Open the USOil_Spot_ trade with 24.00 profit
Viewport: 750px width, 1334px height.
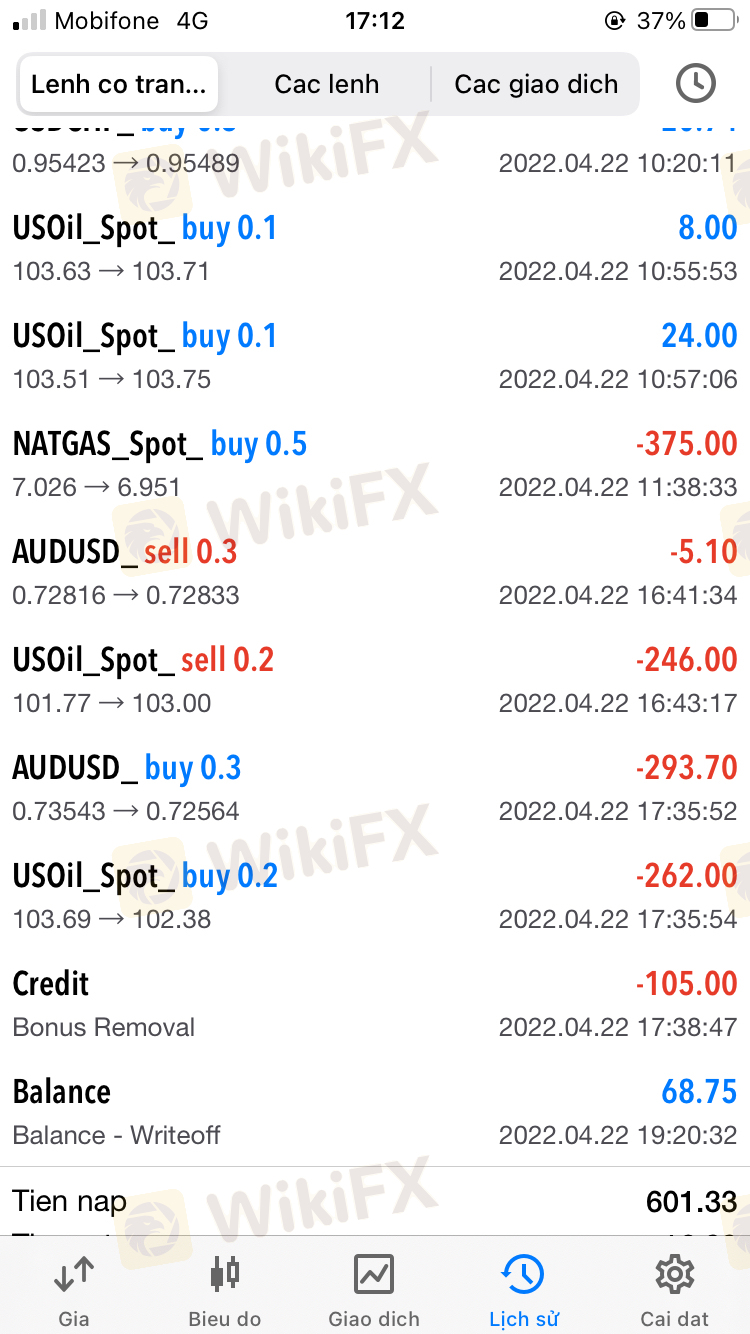point(375,357)
